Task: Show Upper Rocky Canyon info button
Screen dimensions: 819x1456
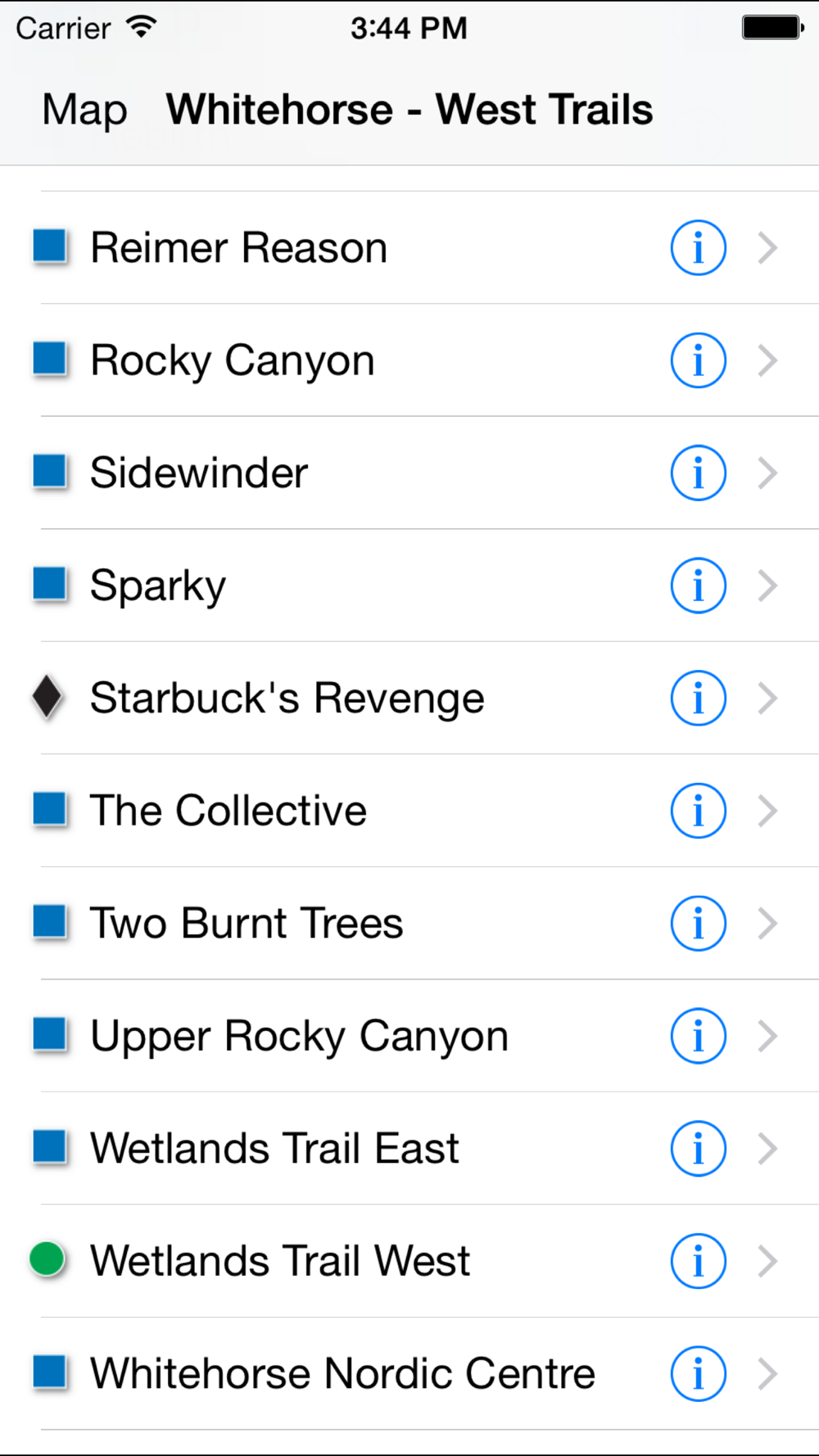Action: pyautogui.click(x=698, y=1036)
